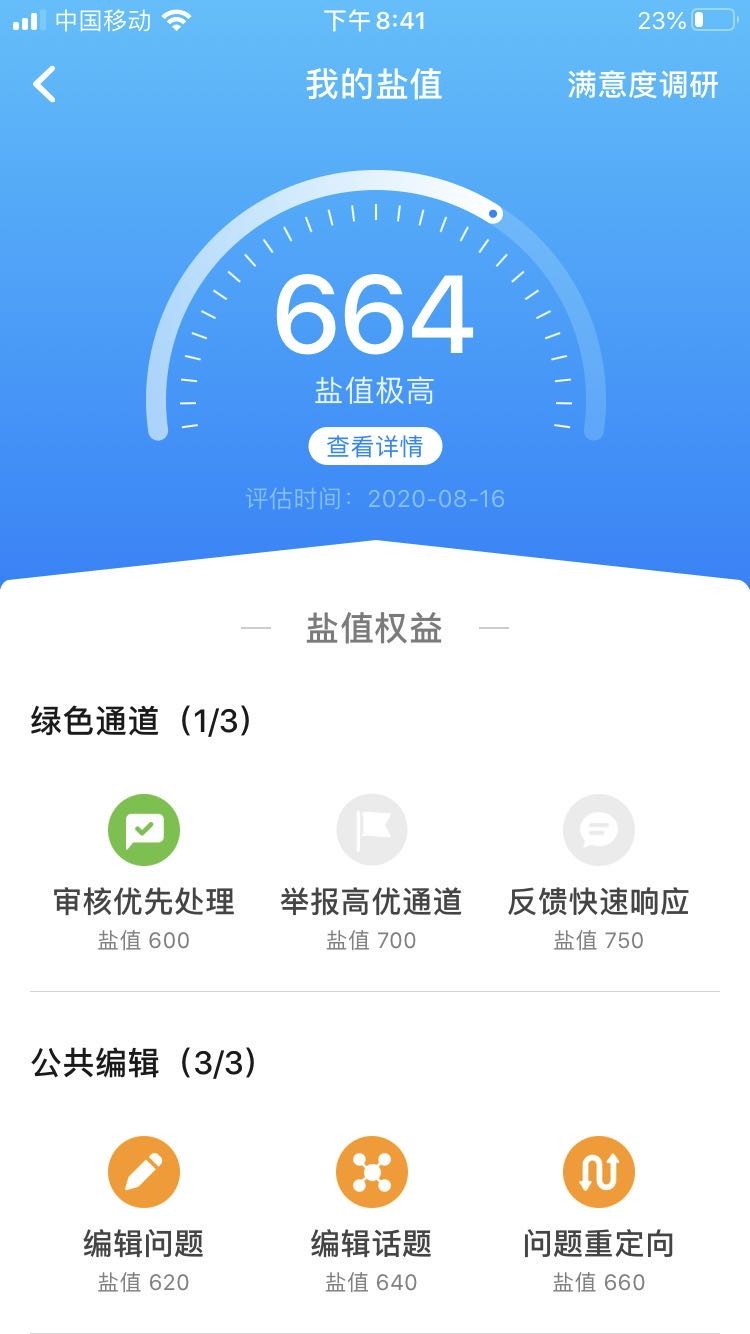Tap the 举报高优通道 flag icon

tap(373, 829)
